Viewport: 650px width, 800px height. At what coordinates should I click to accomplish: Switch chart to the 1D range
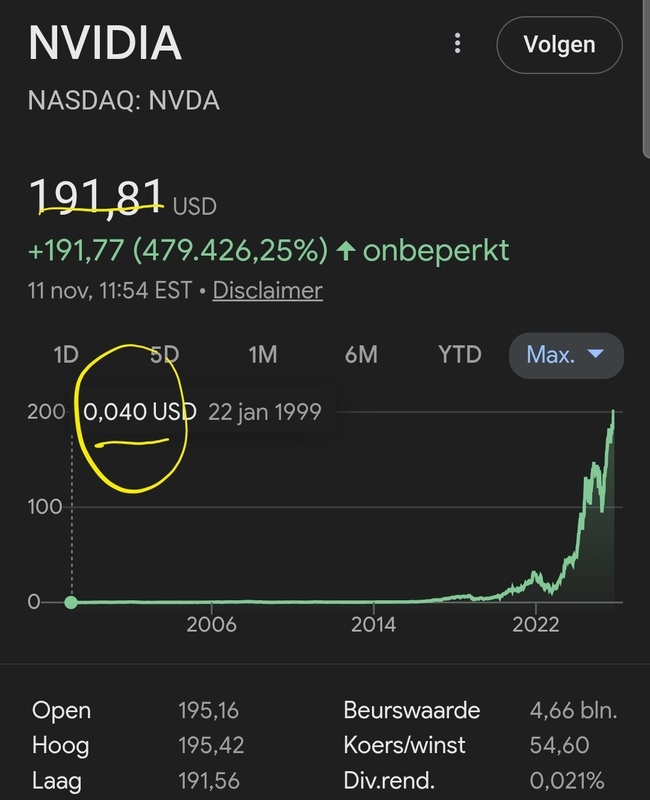click(65, 355)
